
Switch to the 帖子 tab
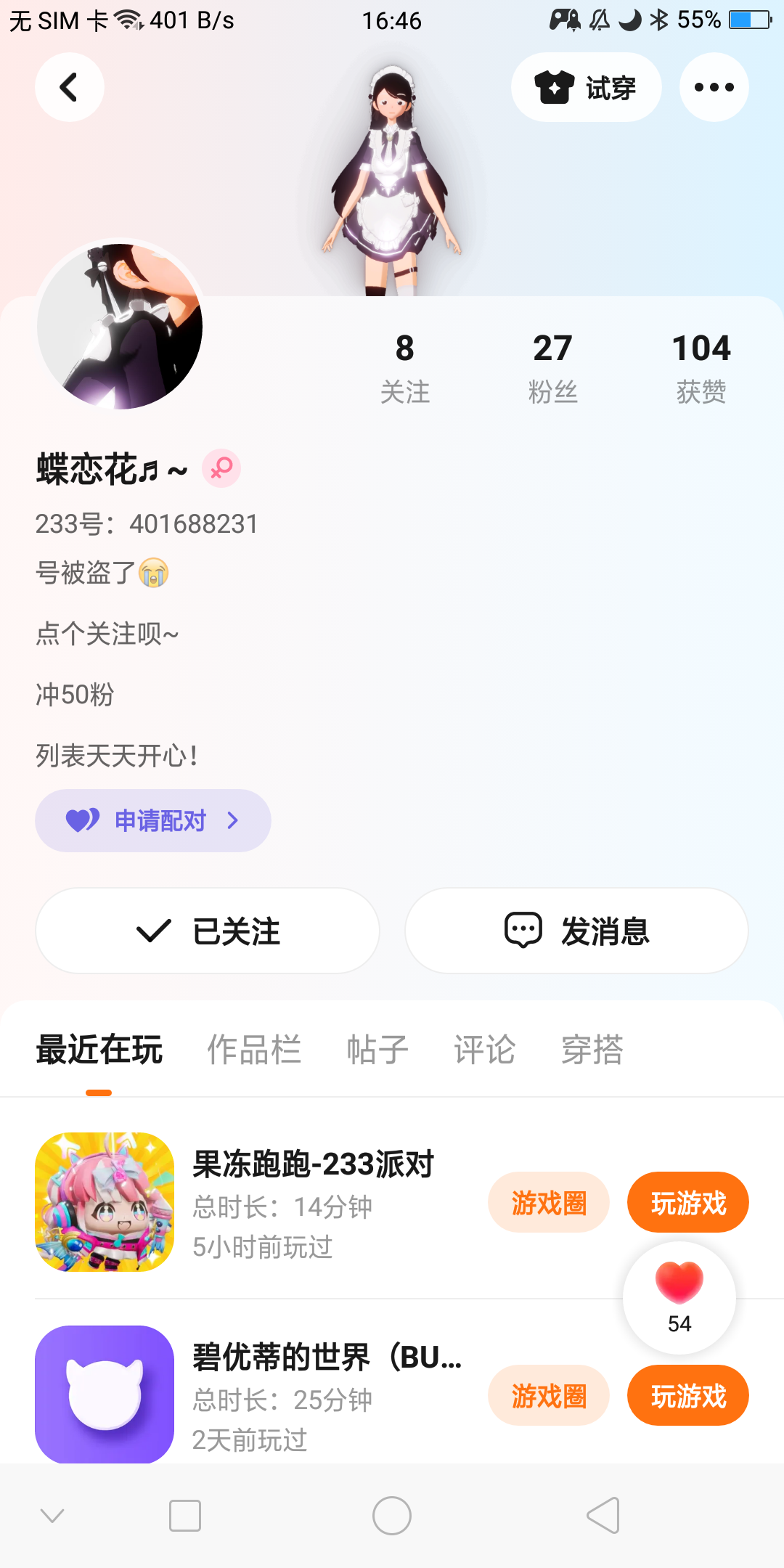pos(377,1050)
